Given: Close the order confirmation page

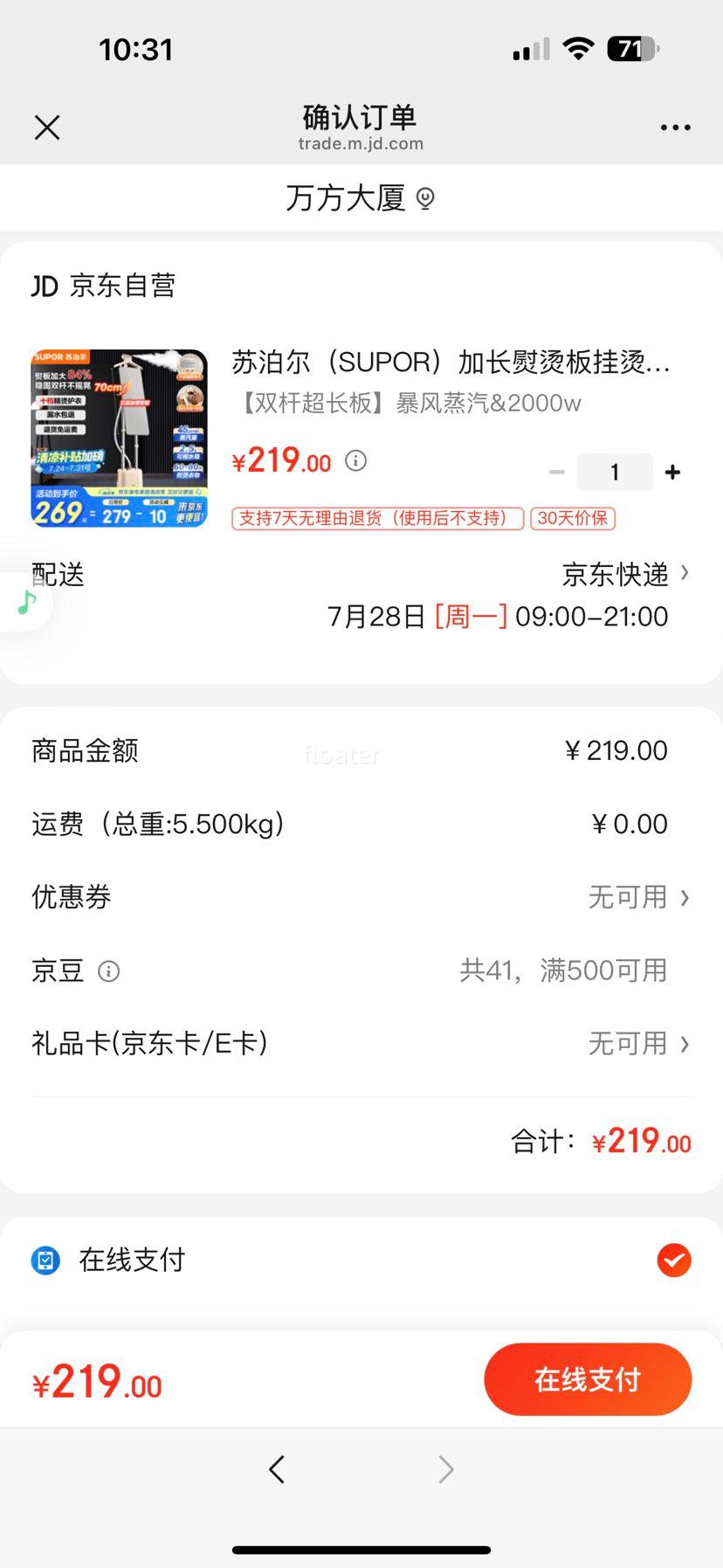Looking at the screenshot, I should pyautogui.click(x=47, y=128).
